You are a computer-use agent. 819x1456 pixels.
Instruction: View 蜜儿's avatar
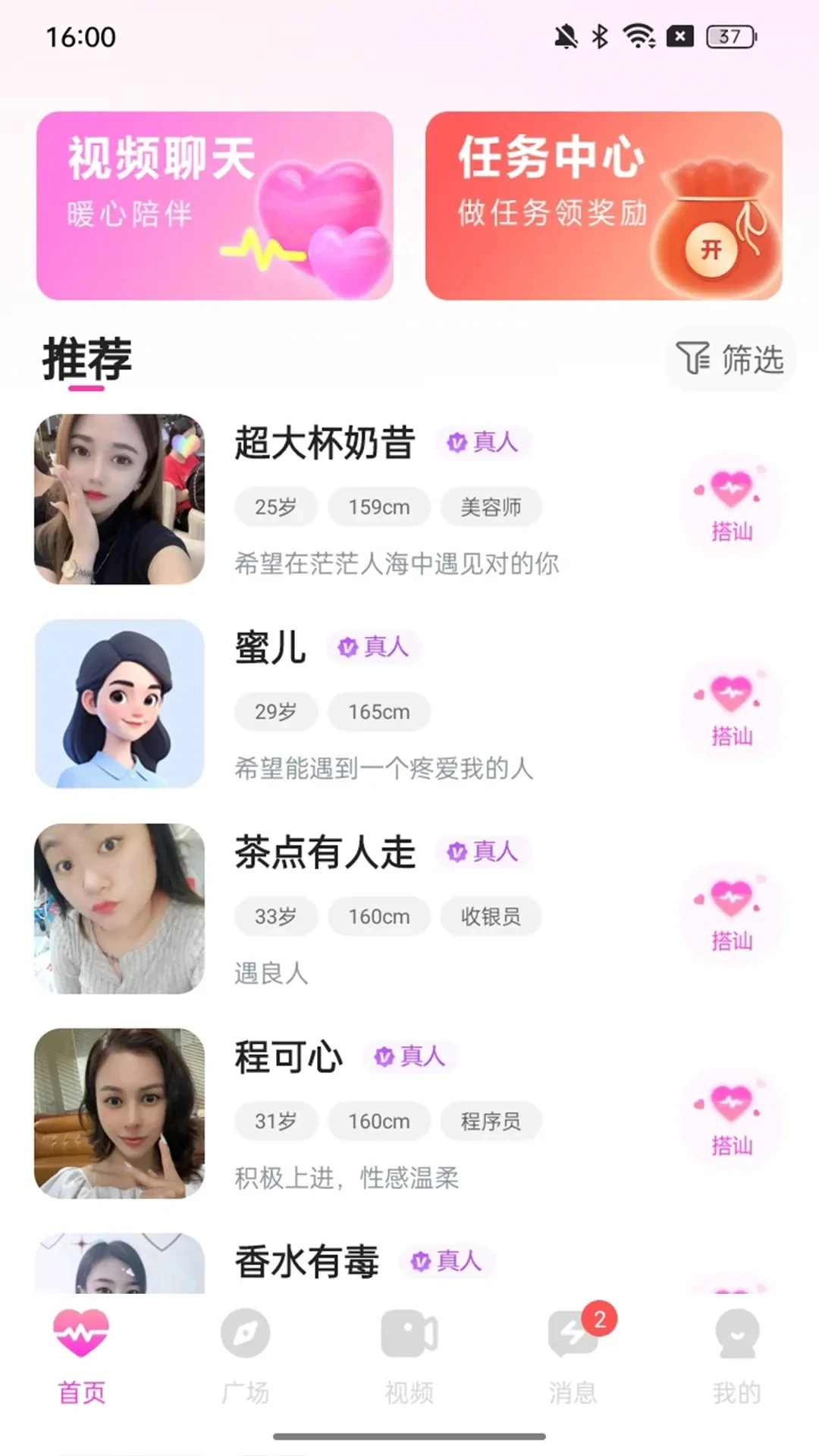(x=120, y=704)
